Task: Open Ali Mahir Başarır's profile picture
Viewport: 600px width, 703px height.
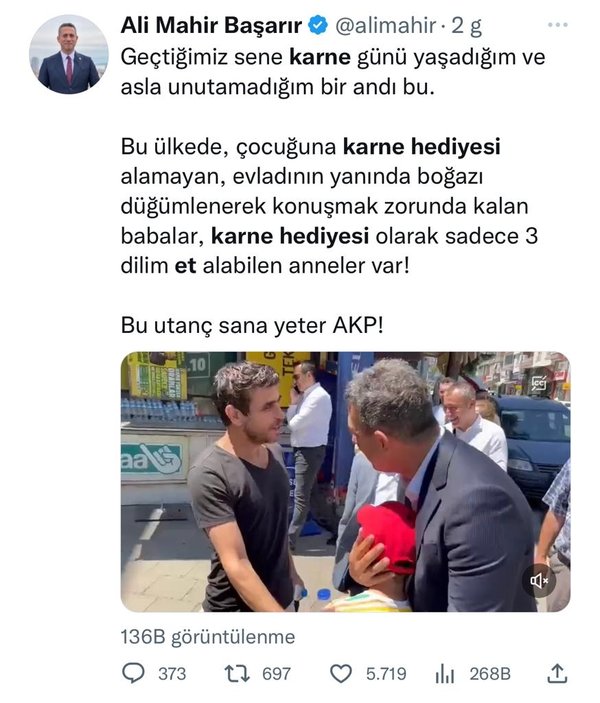Action: 68,55
